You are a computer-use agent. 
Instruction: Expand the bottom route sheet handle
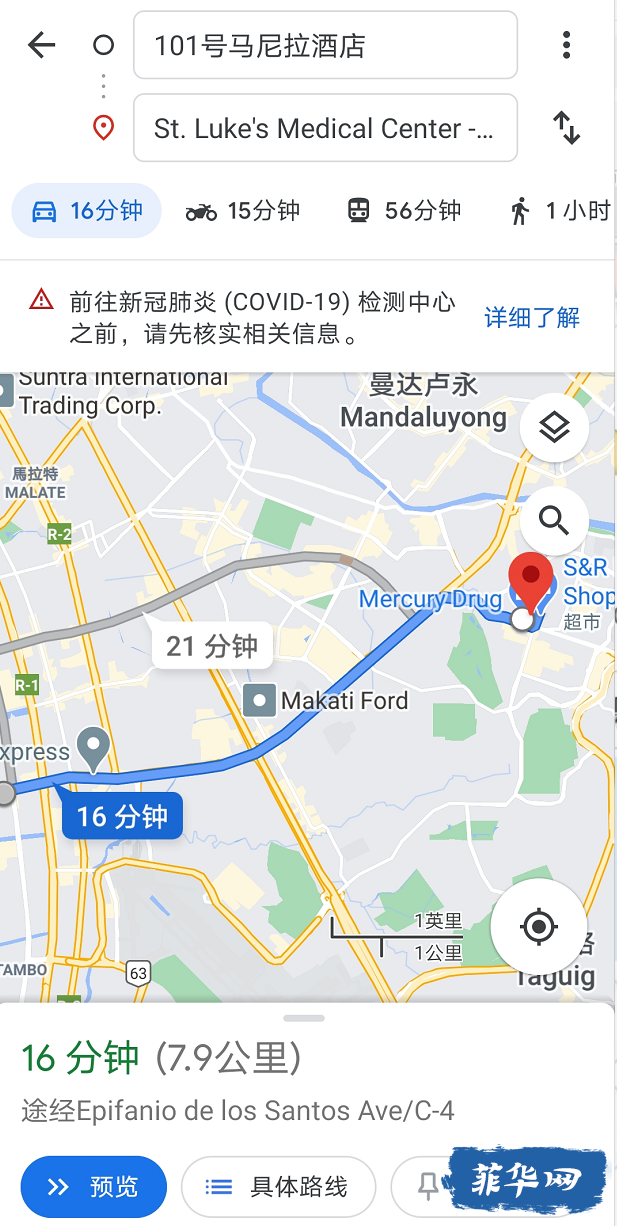pos(304,1018)
